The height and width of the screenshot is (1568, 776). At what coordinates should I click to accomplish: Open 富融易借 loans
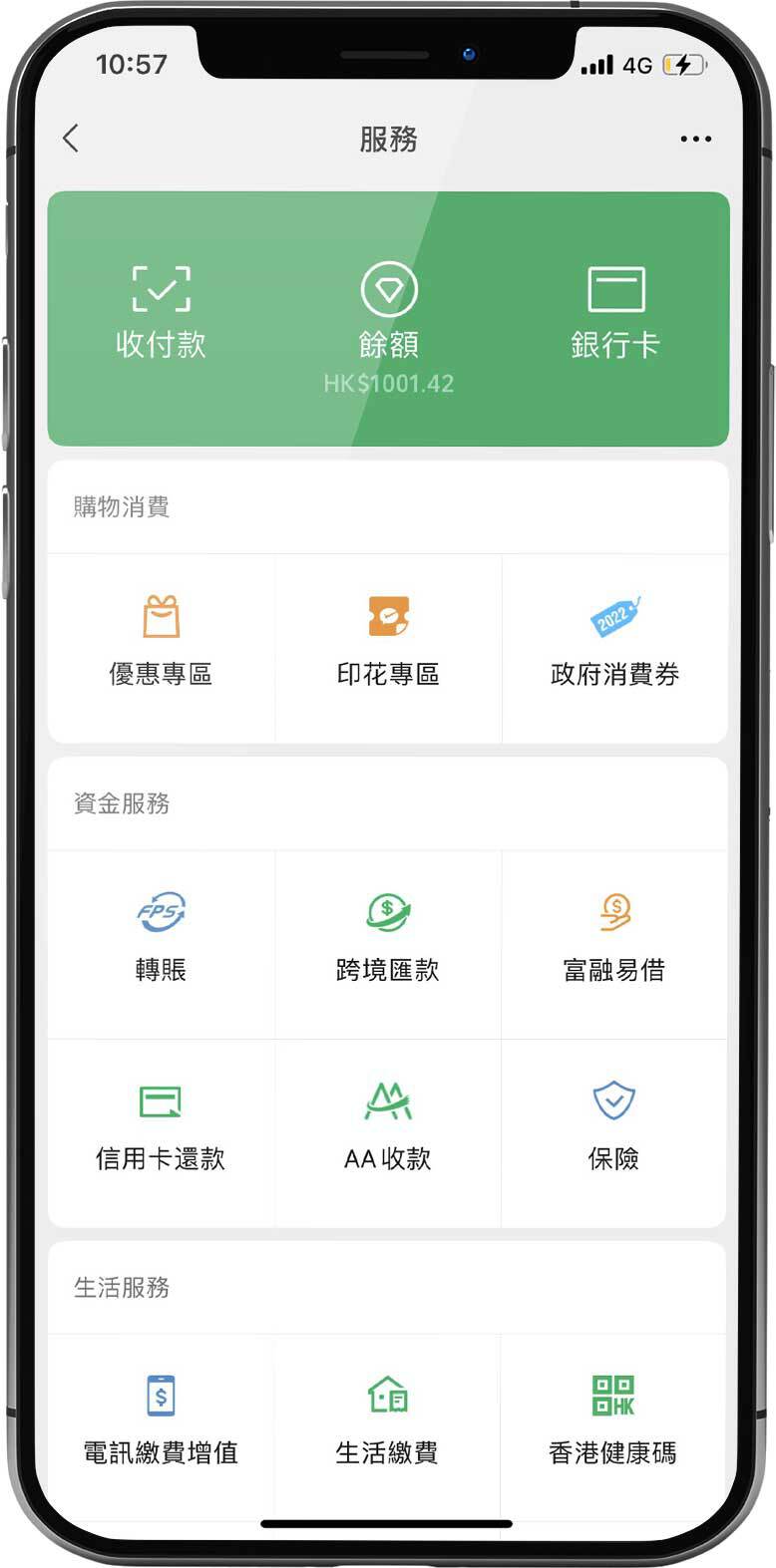pos(614,944)
